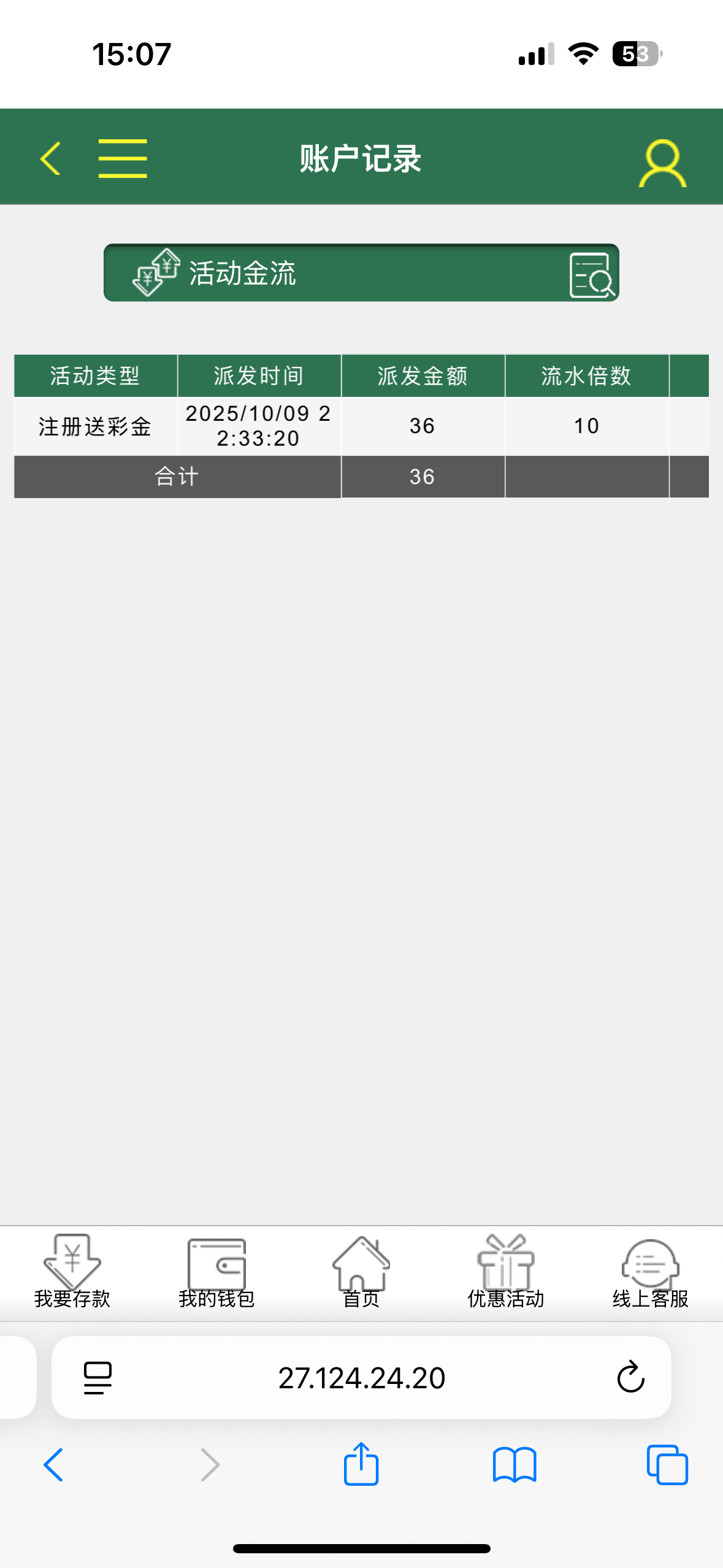Open the hamburger drawer menu
This screenshot has width=723, height=1568.
click(x=123, y=158)
